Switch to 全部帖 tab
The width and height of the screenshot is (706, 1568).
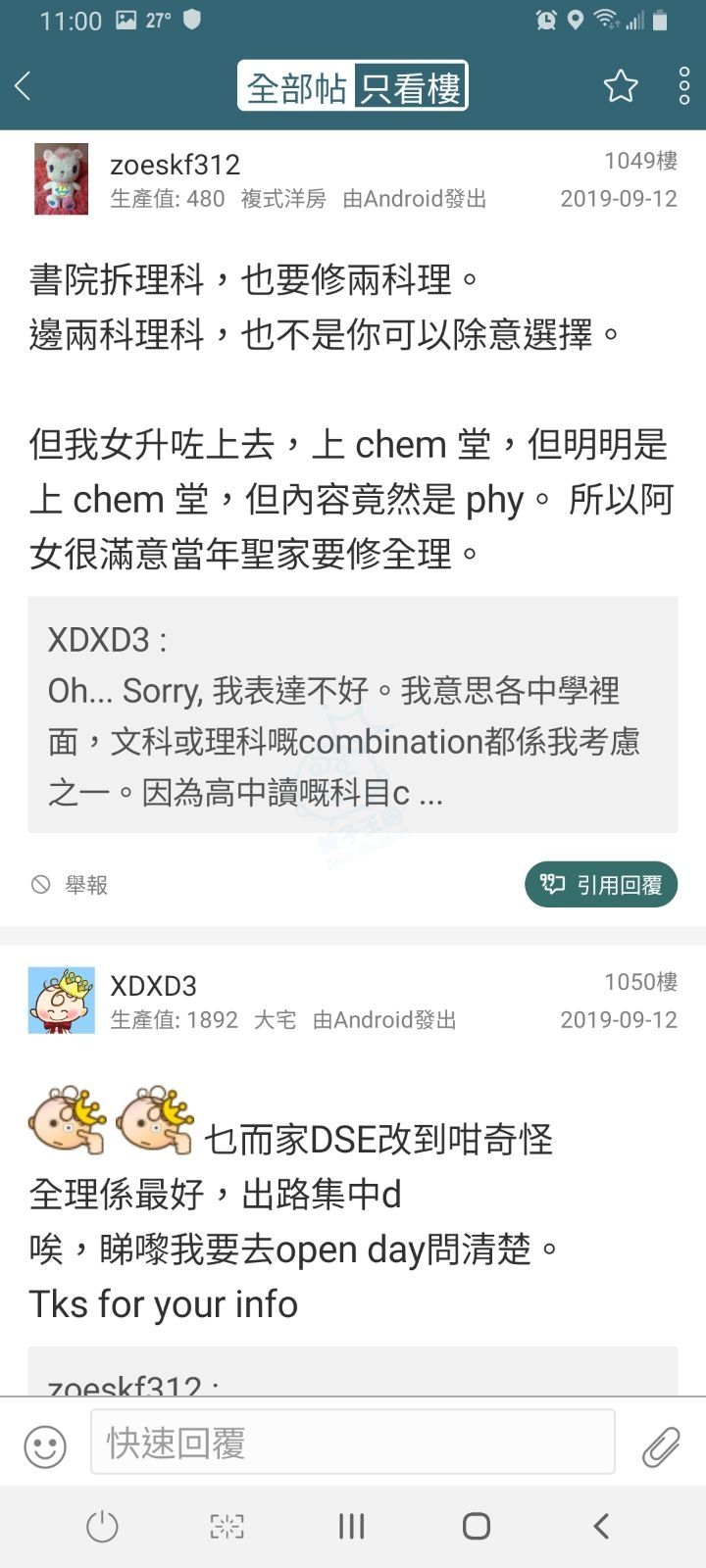(x=296, y=87)
